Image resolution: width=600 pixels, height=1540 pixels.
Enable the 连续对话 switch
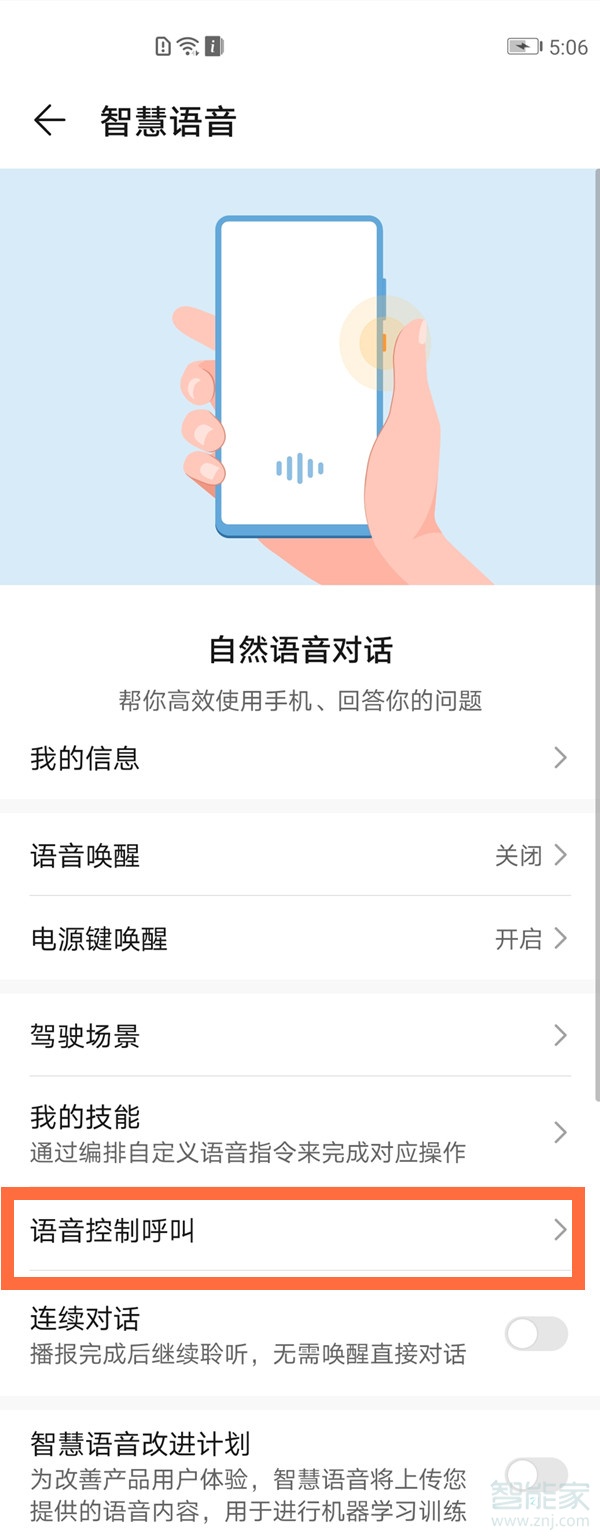[x=536, y=1333]
